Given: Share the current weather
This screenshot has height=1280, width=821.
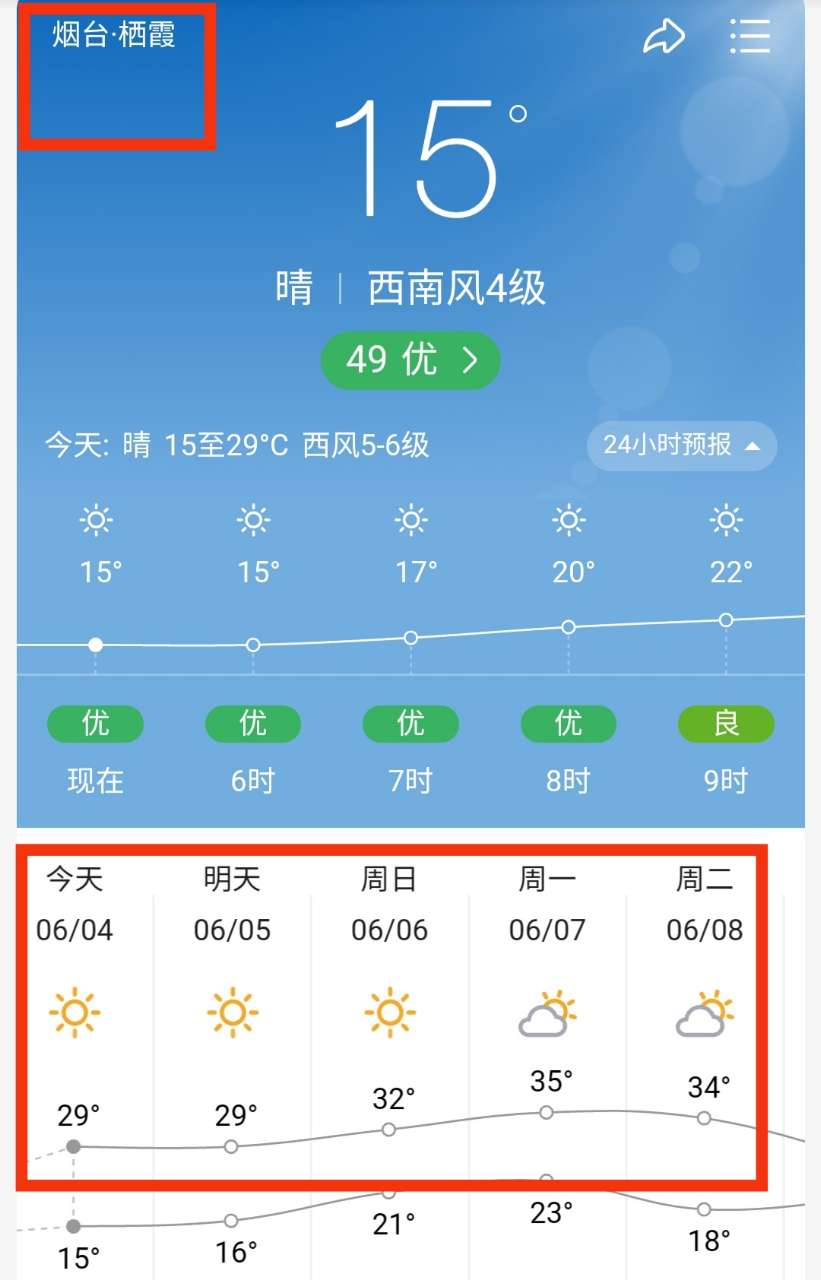Looking at the screenshot, I should tap(664, 37).
